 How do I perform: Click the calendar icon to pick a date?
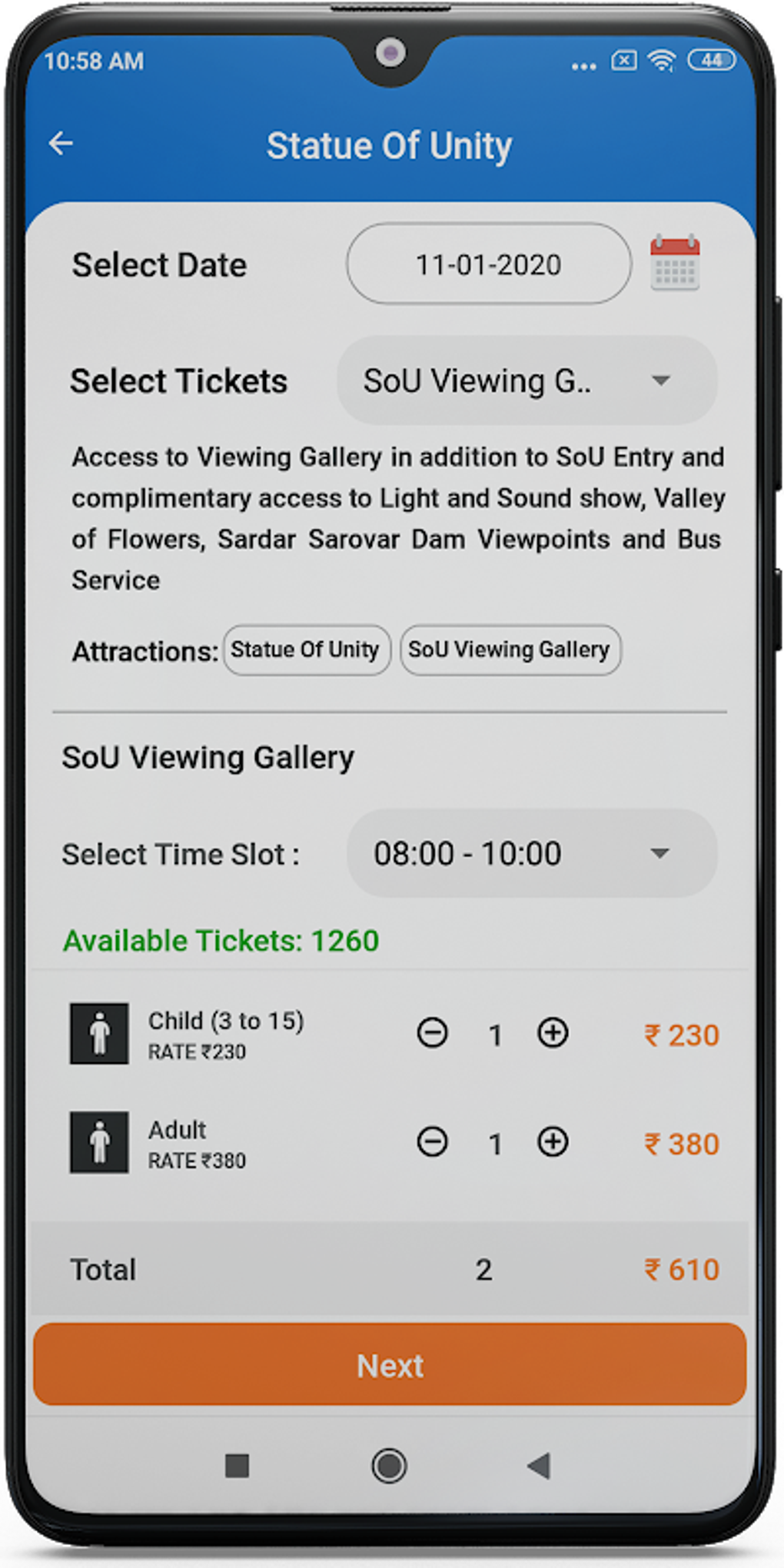click(675, 265)
